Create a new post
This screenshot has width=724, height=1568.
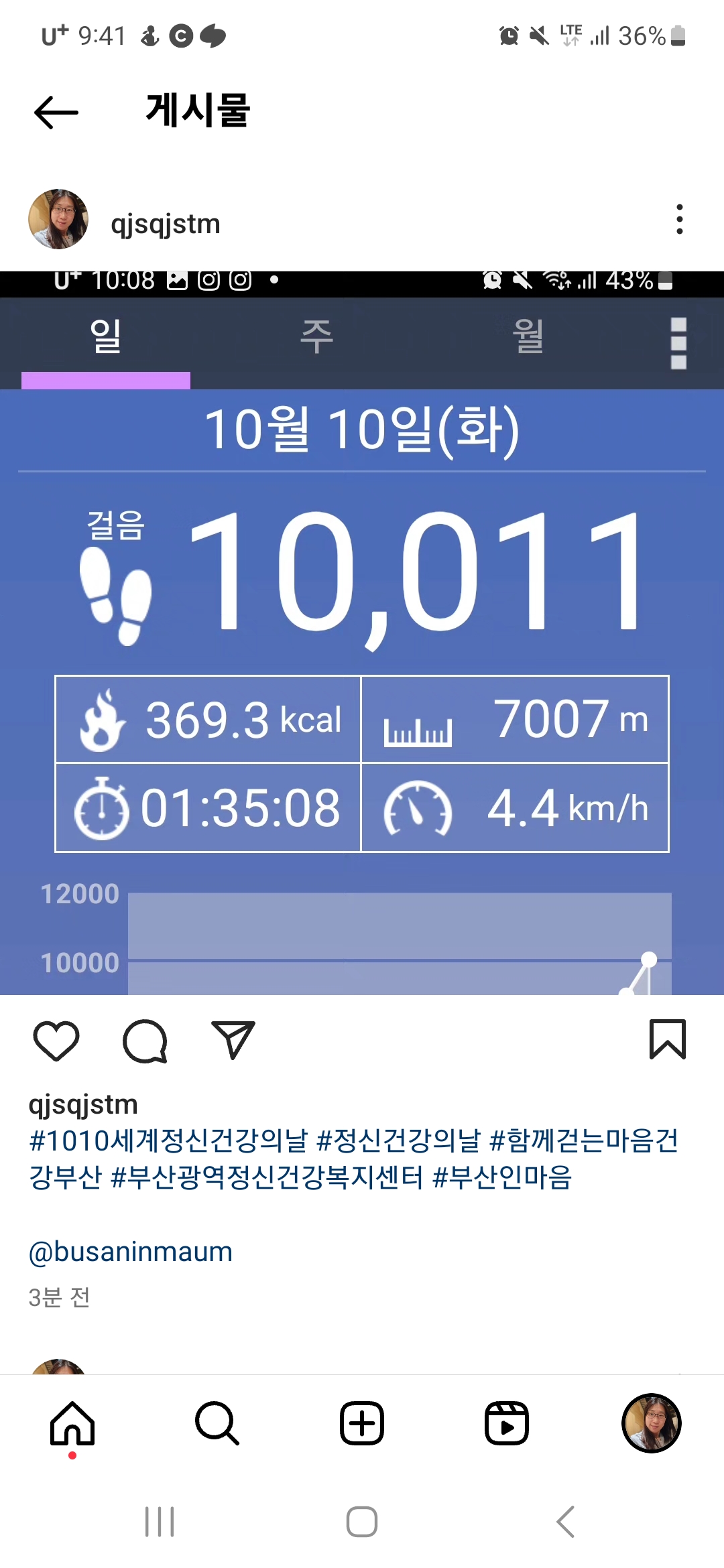(x=362, y=1423)
